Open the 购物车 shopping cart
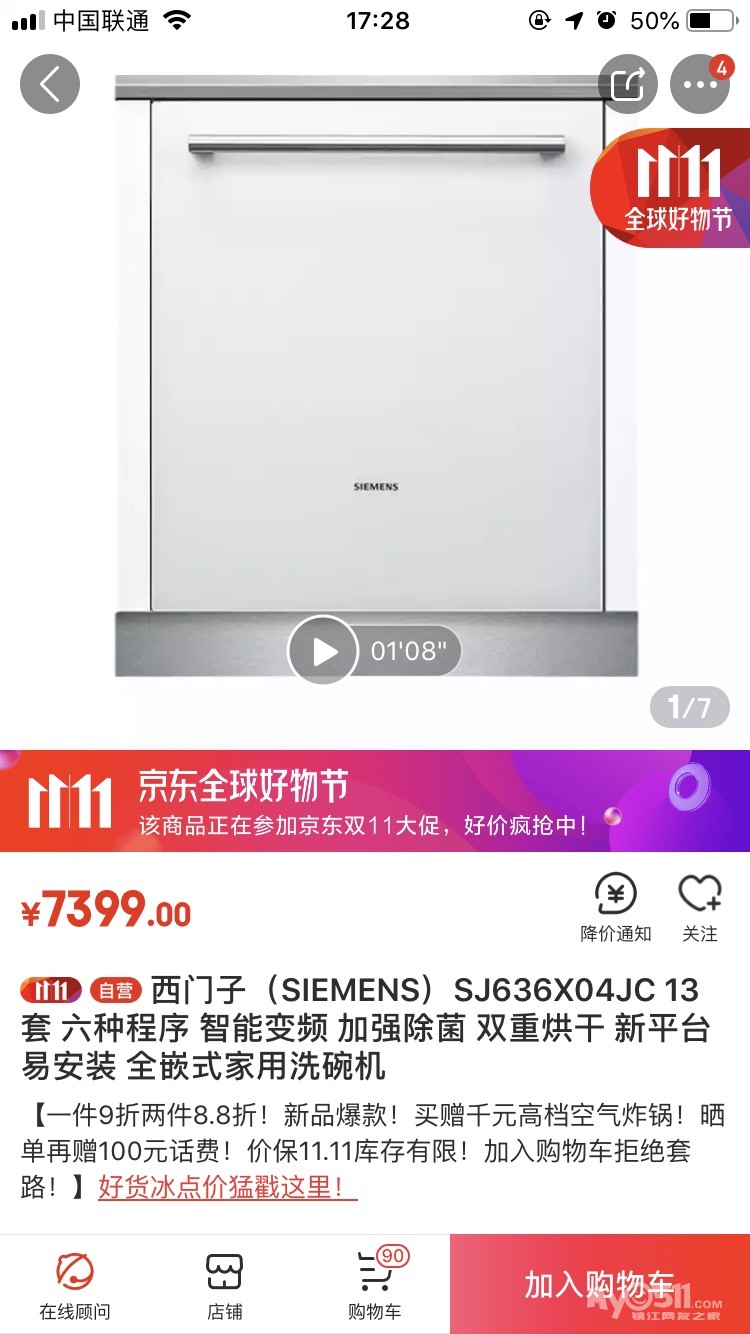Image resolution: width=750 pixels, height=1334 pixels. (x=375, y=1285)
